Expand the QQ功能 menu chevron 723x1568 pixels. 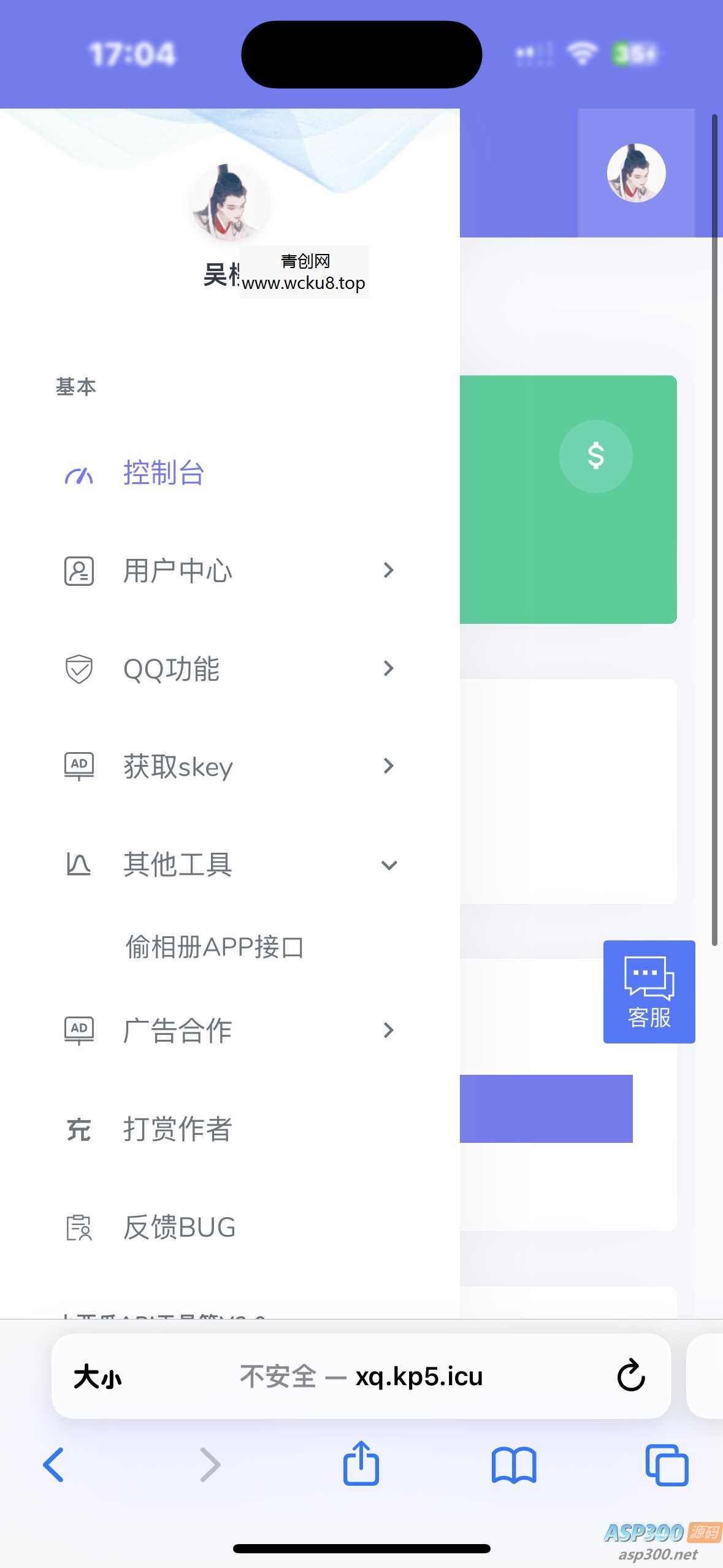pyautogui.click(x=388, y=669)
